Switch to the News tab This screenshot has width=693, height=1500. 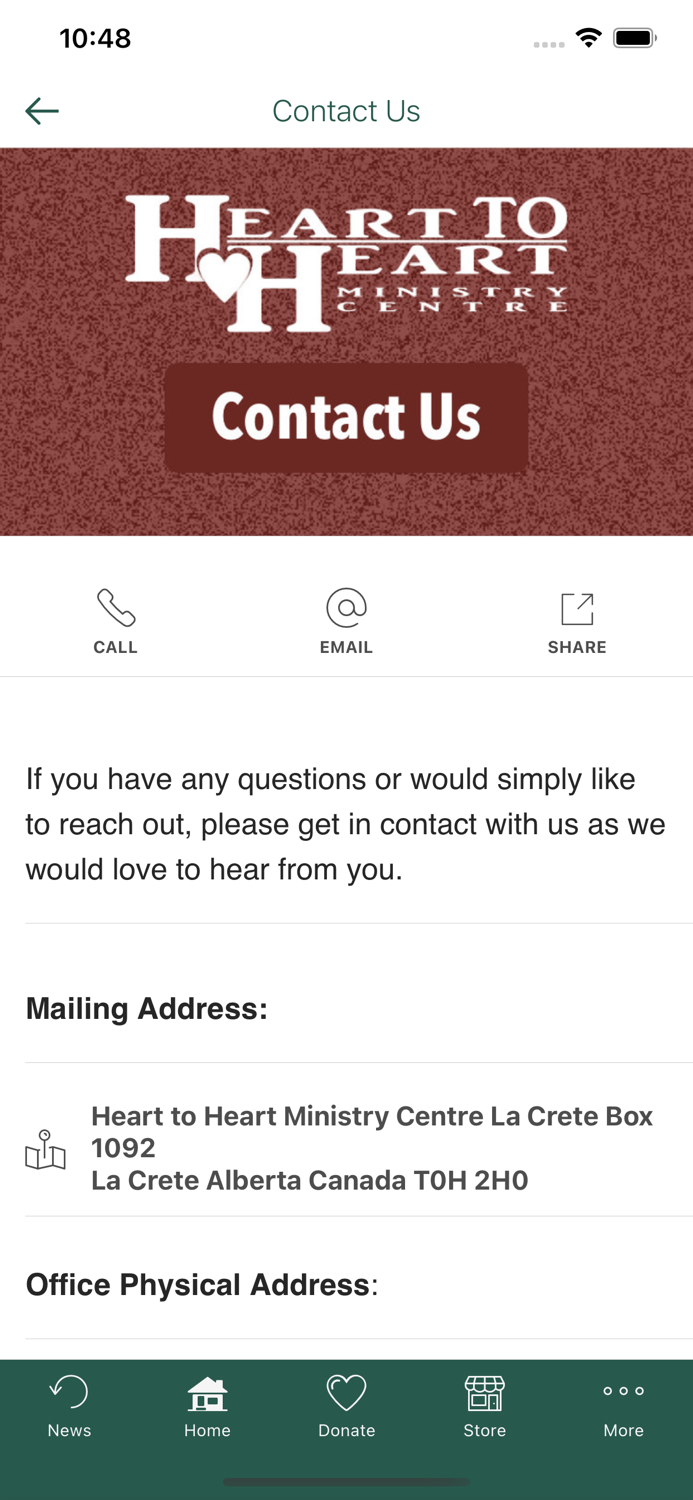click(69, 1406)
